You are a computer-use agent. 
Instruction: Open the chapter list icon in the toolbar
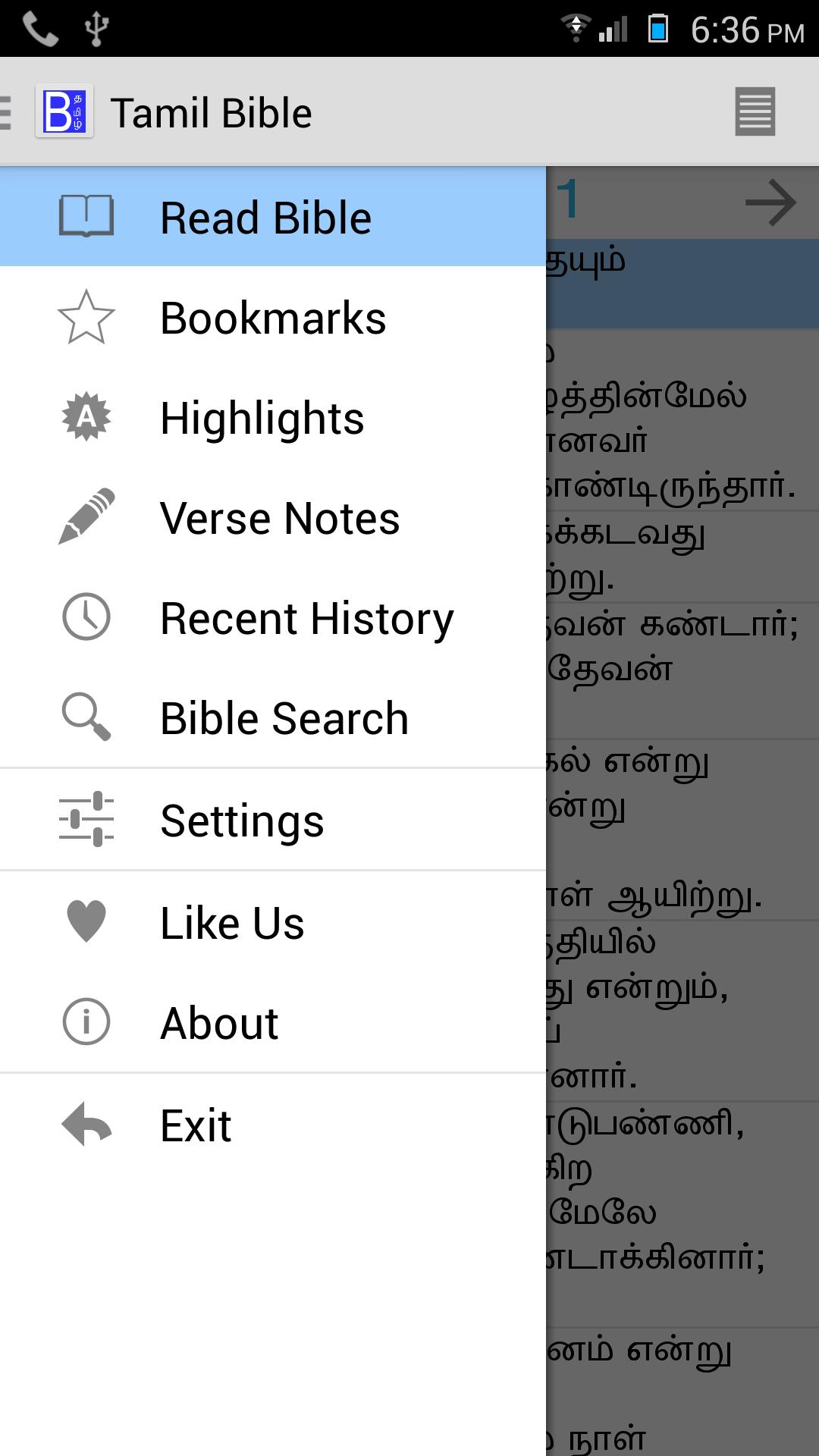(755, 111)
